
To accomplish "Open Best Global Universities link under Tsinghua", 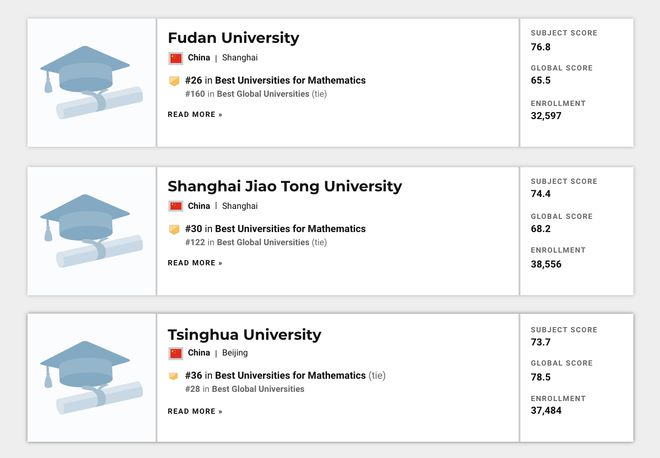I will point(261,389).
